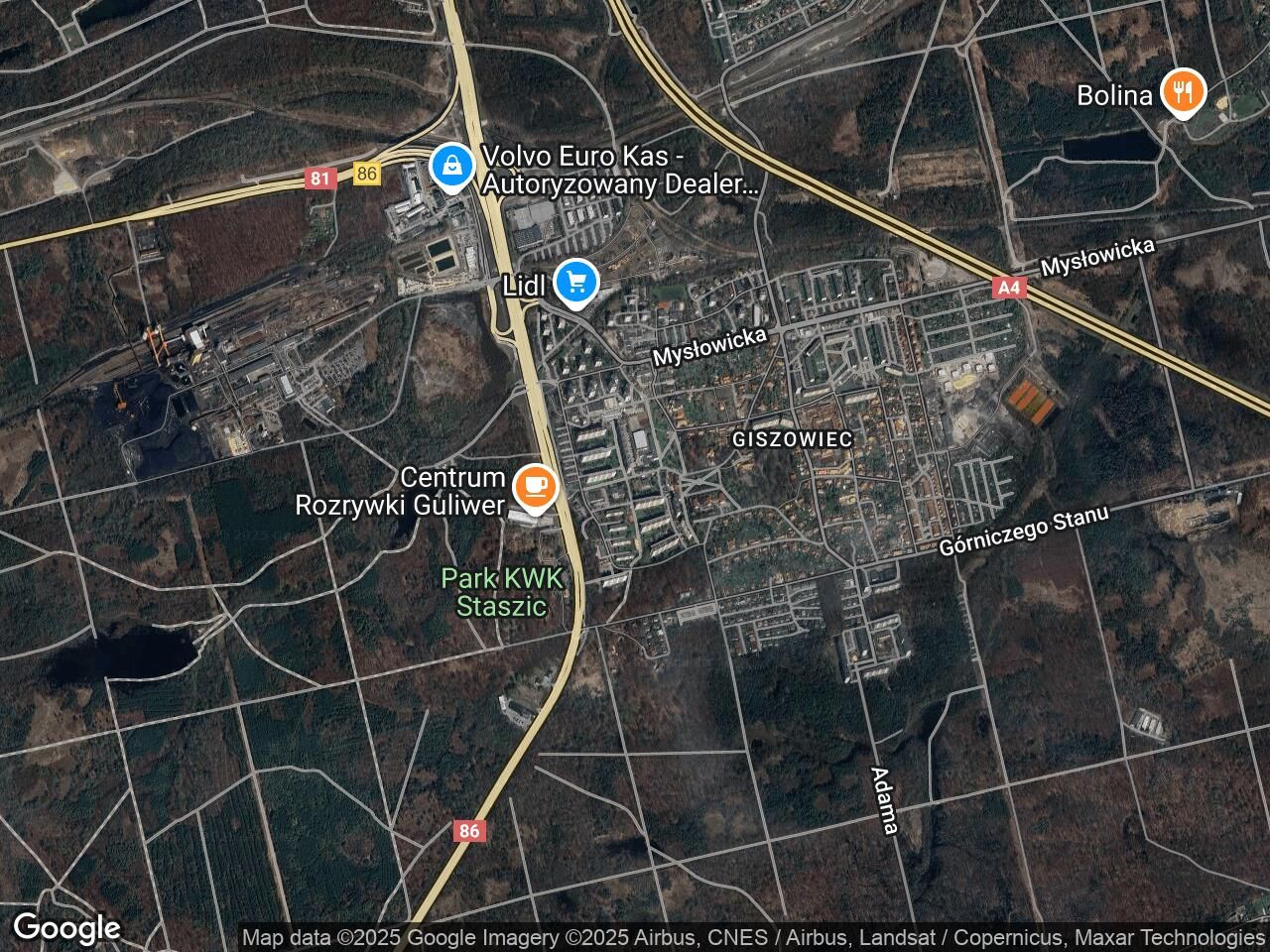The width and height of the screenshot is (1270, 952).
Task: Open the Lidl store marker
Action: tap(574, 284)
